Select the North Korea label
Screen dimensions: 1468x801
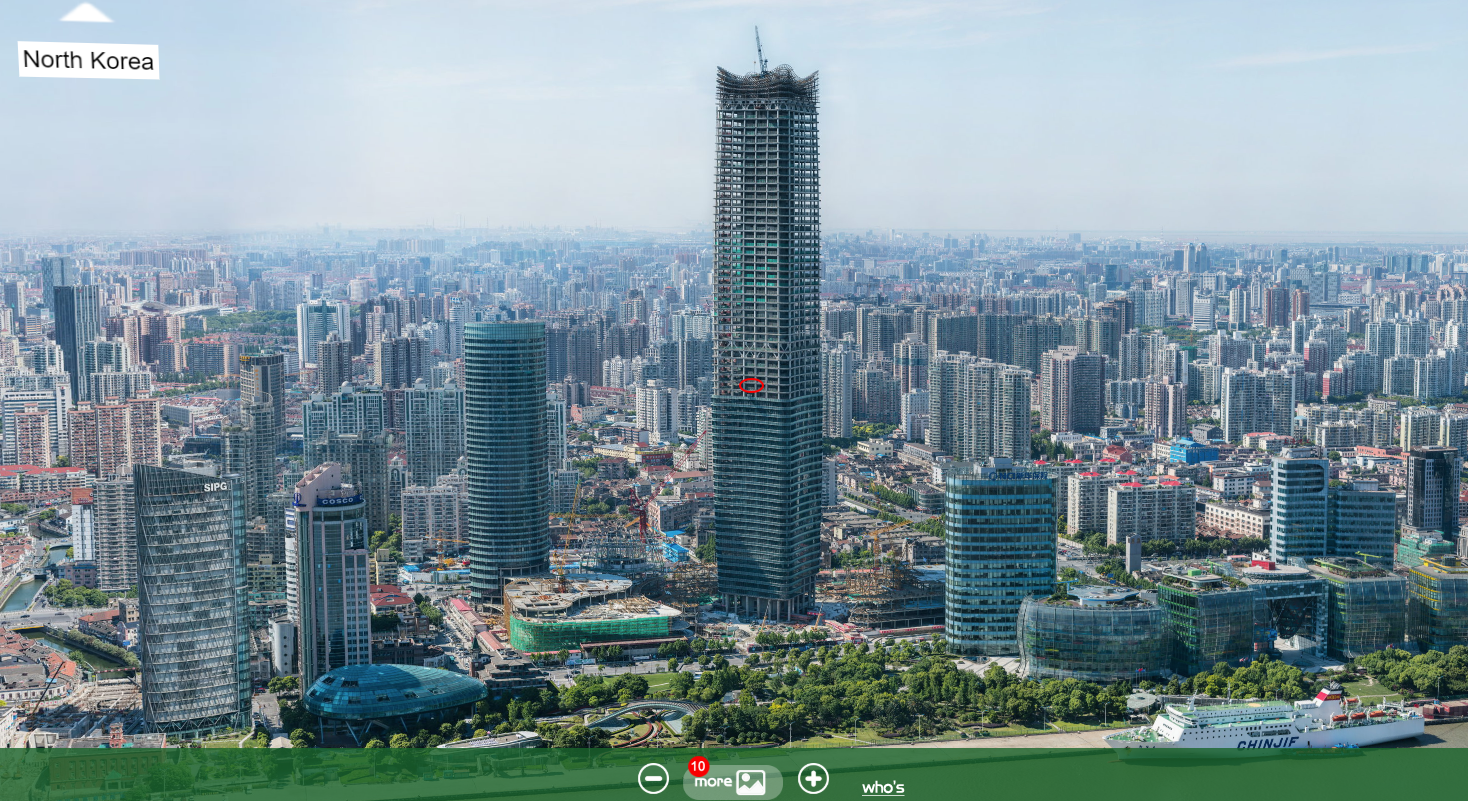point(89,61)
